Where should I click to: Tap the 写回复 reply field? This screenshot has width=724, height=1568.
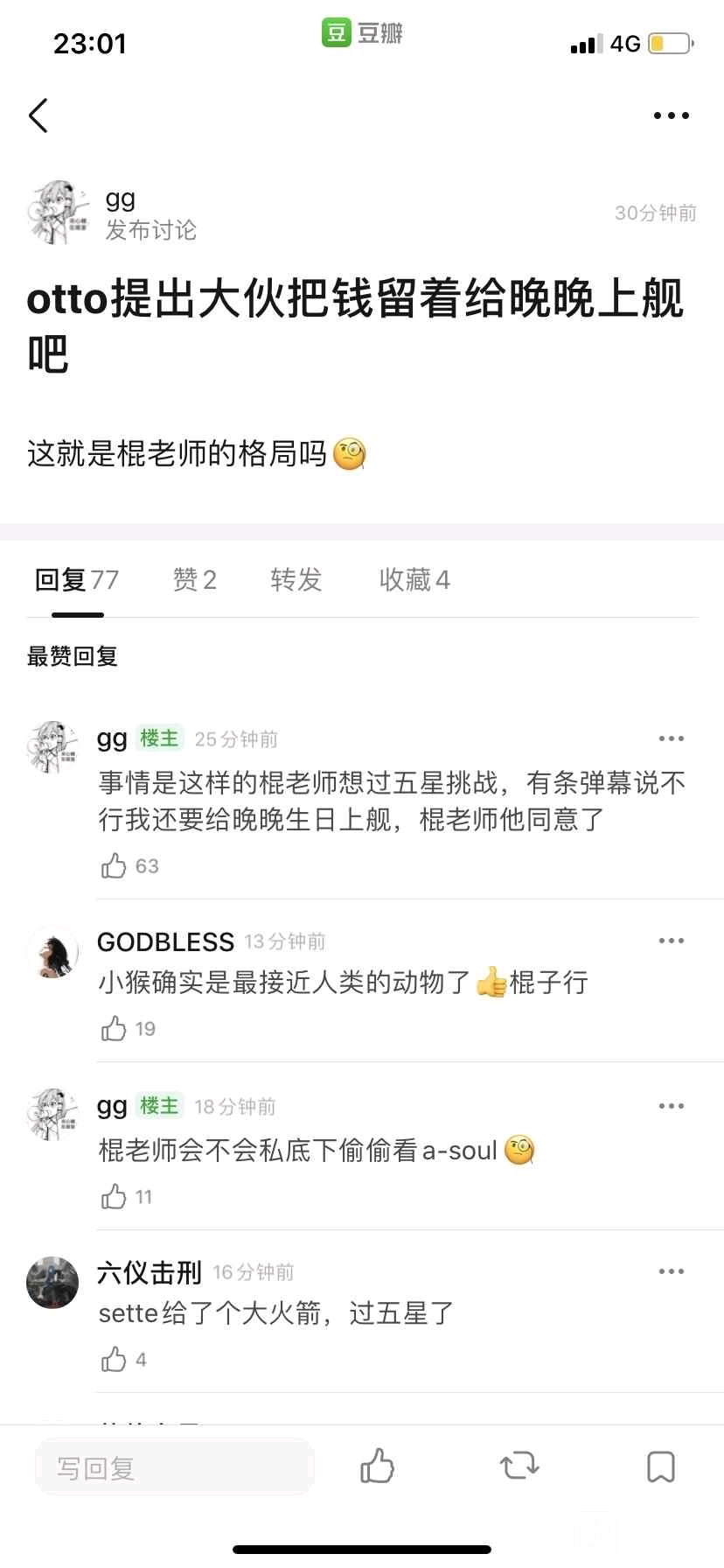[175, 1467]
